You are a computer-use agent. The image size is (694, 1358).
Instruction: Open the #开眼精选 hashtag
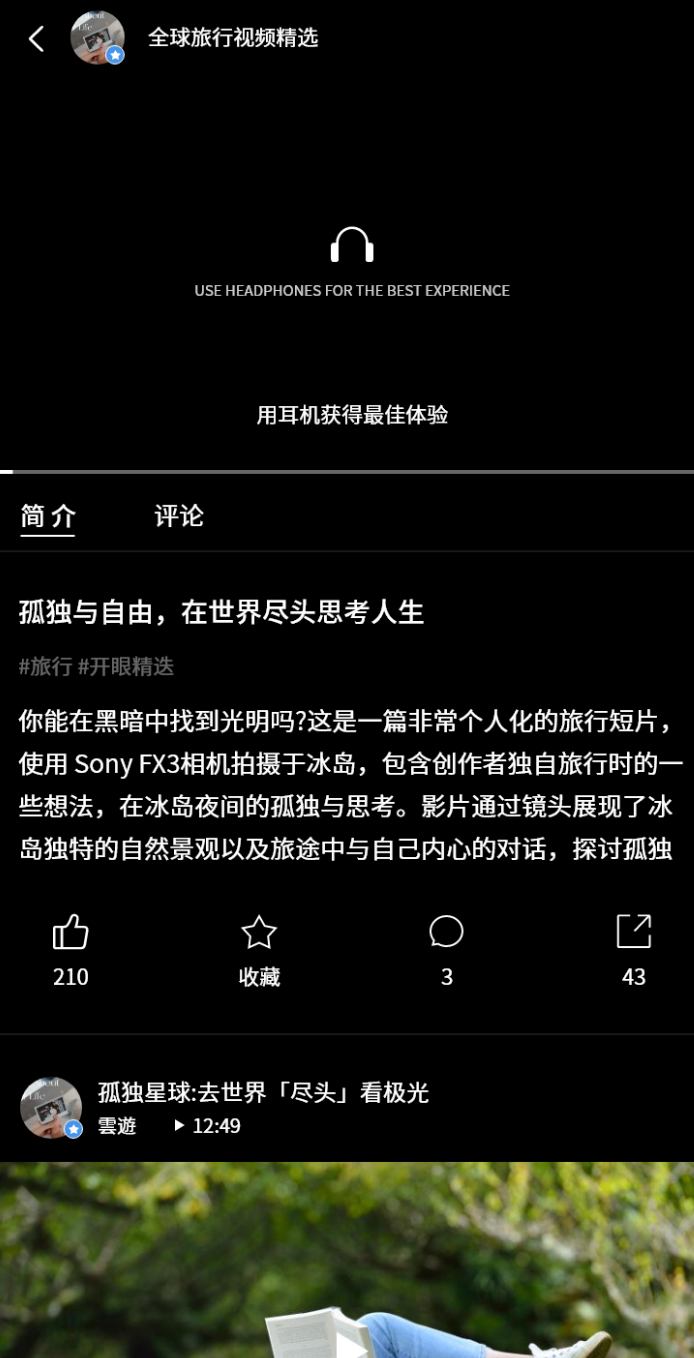(x=126, y=667)
